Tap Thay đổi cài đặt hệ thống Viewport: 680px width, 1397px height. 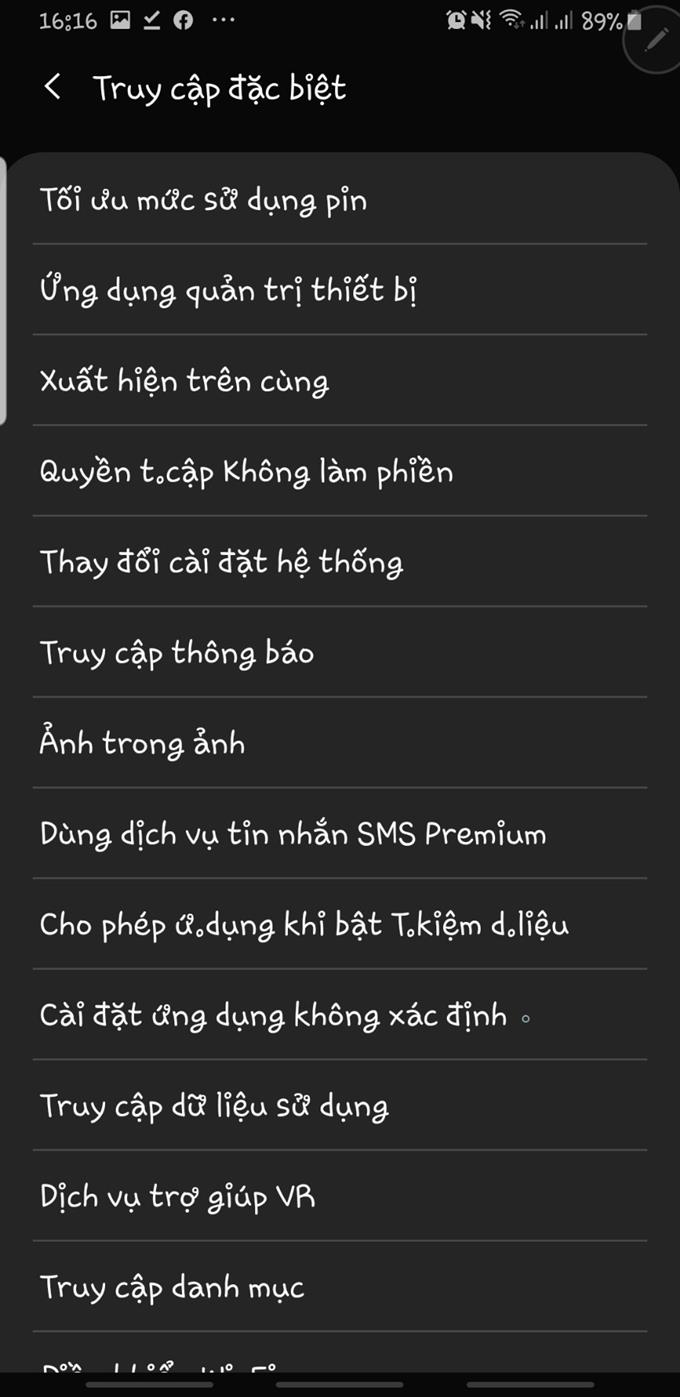click(x=340, y=562)
